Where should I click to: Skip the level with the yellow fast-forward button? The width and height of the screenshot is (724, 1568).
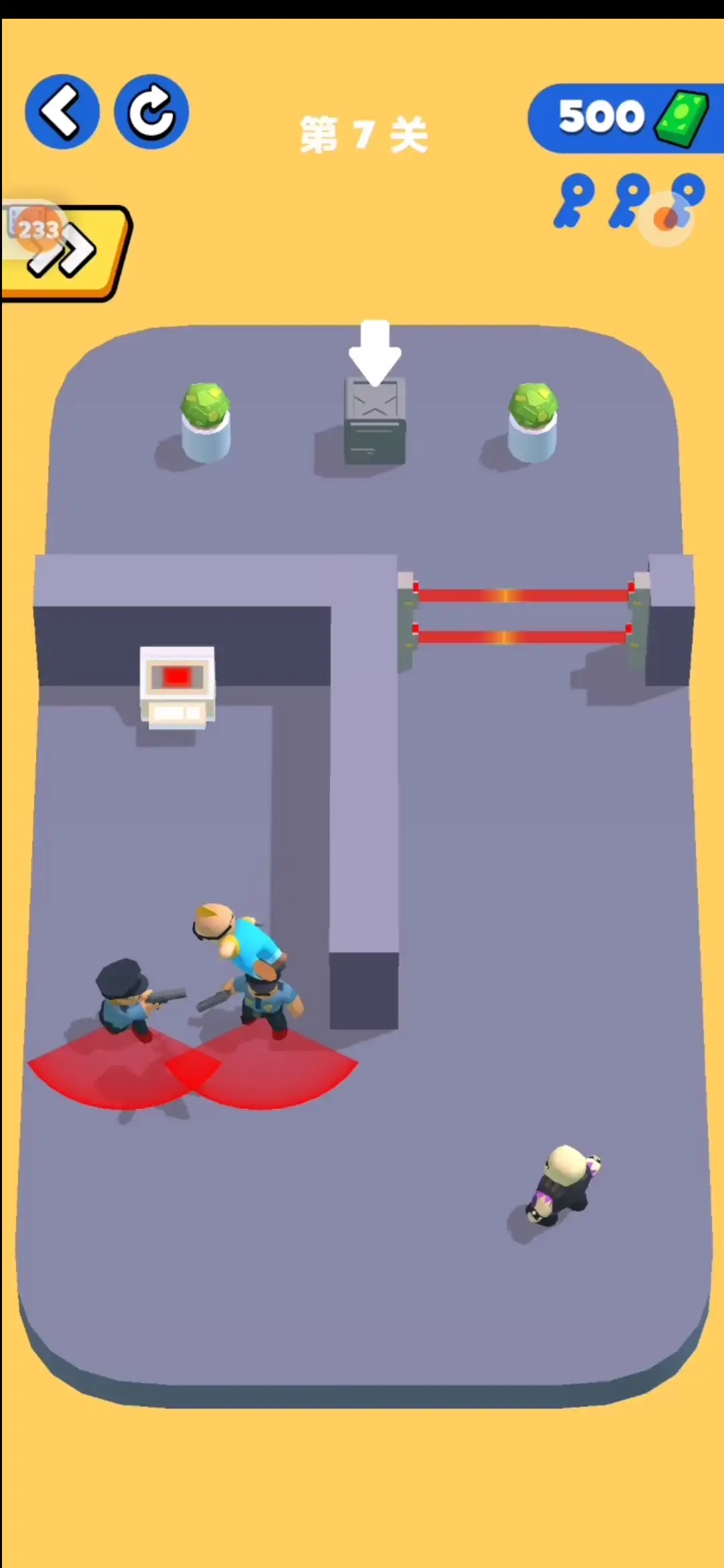point(66,252)
